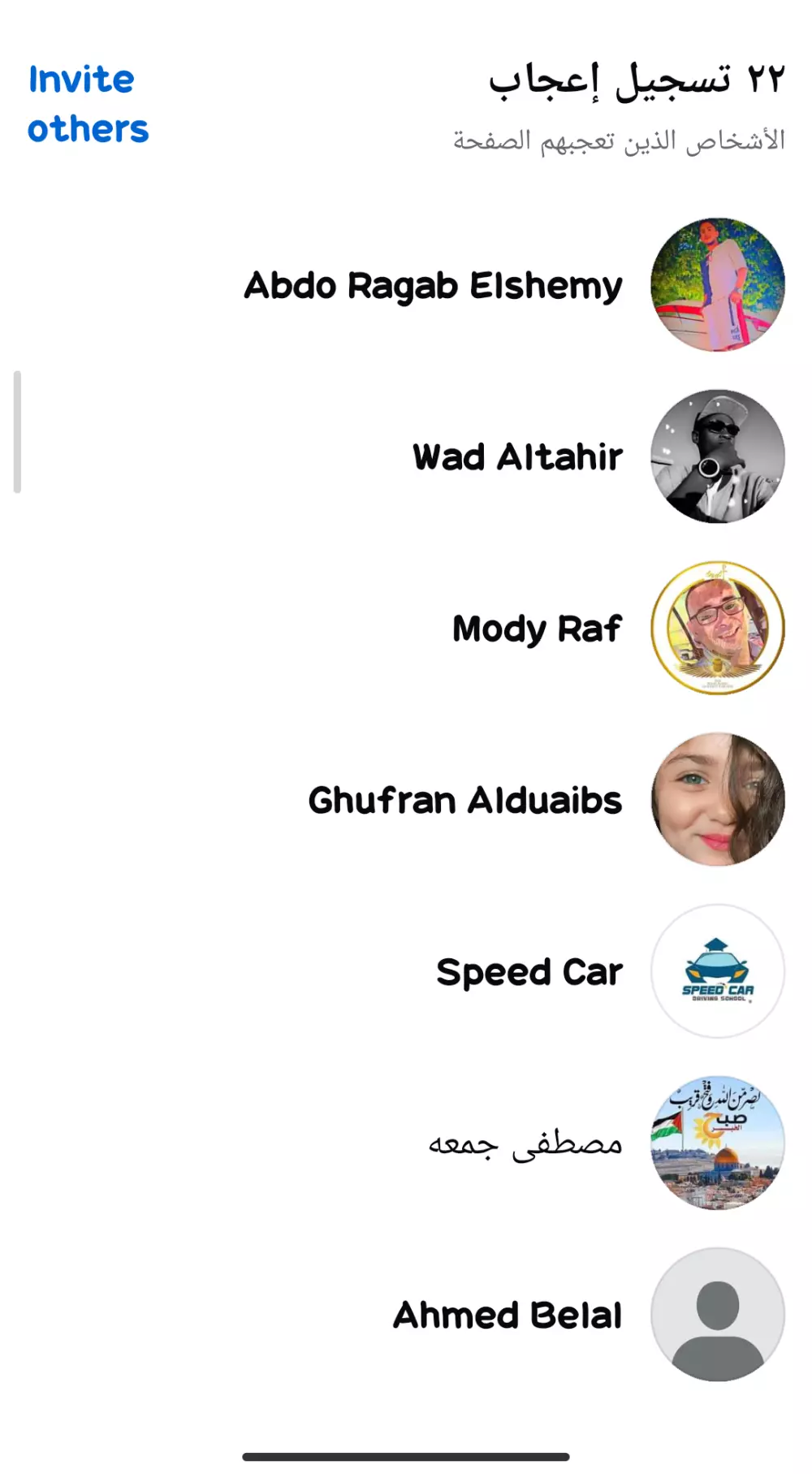Tap the Invite others link
This screenshot has height=1474, width=812.
click(88, 104)
